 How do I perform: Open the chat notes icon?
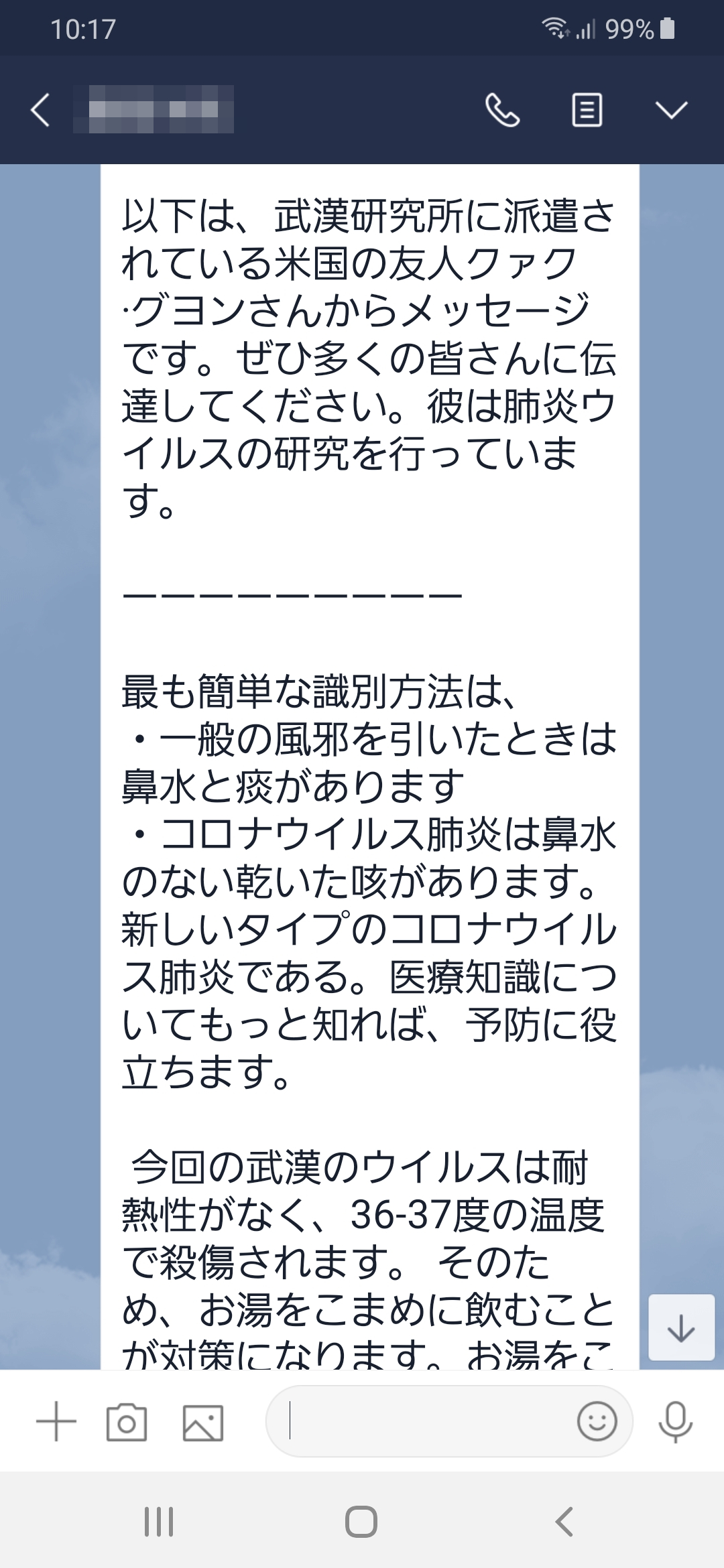587,110
